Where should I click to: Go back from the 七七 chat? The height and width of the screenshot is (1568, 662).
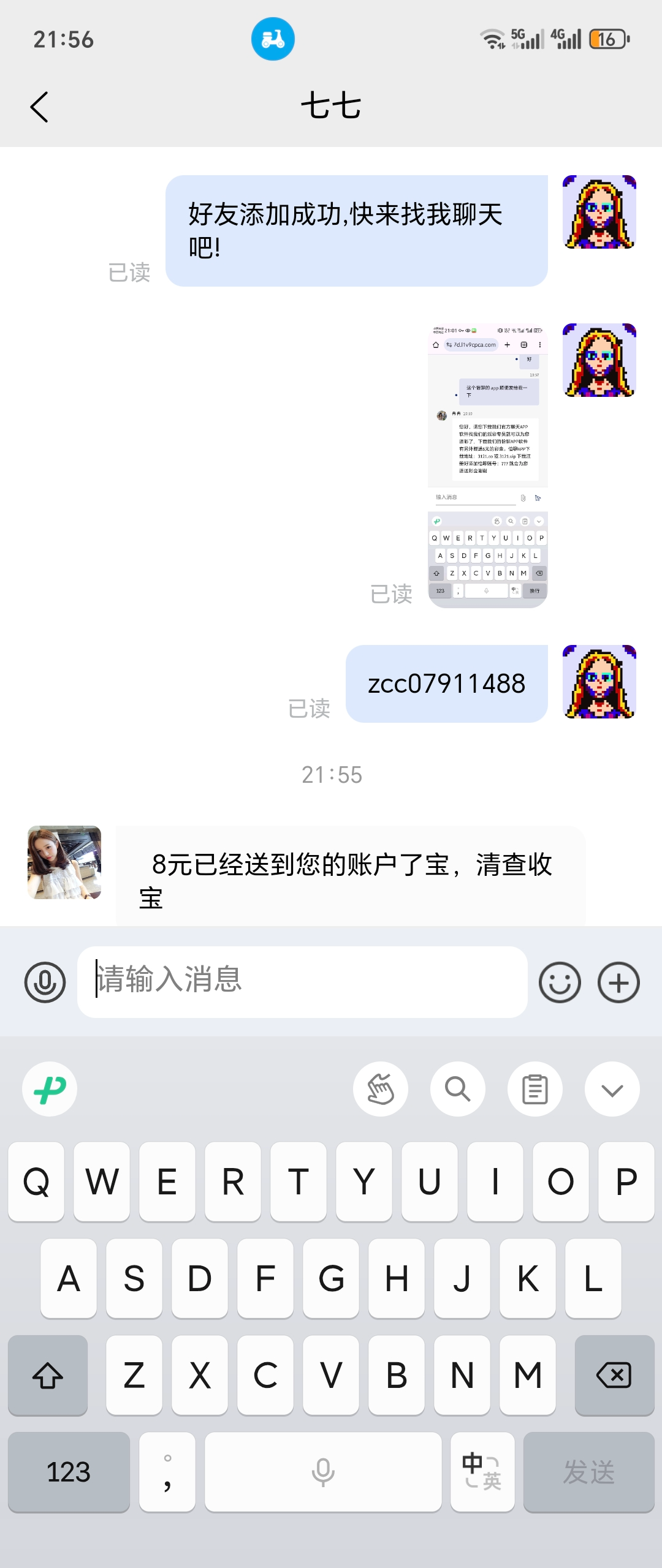(x=39, y=107)
